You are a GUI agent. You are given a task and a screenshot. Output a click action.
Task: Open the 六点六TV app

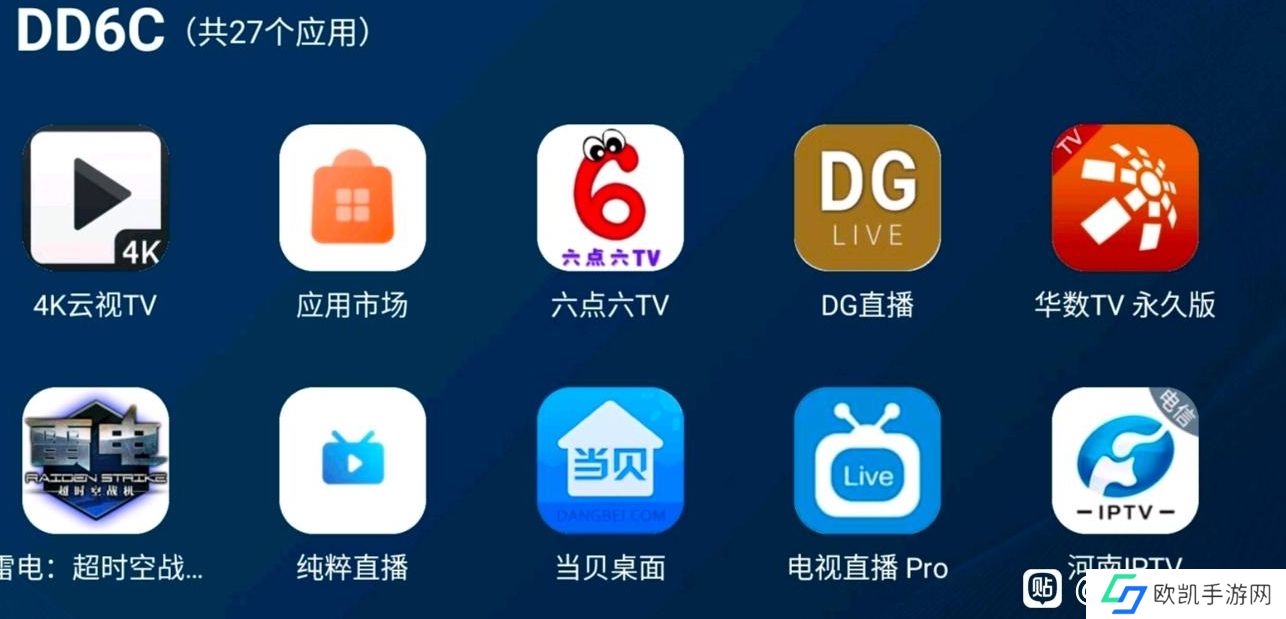610,198
